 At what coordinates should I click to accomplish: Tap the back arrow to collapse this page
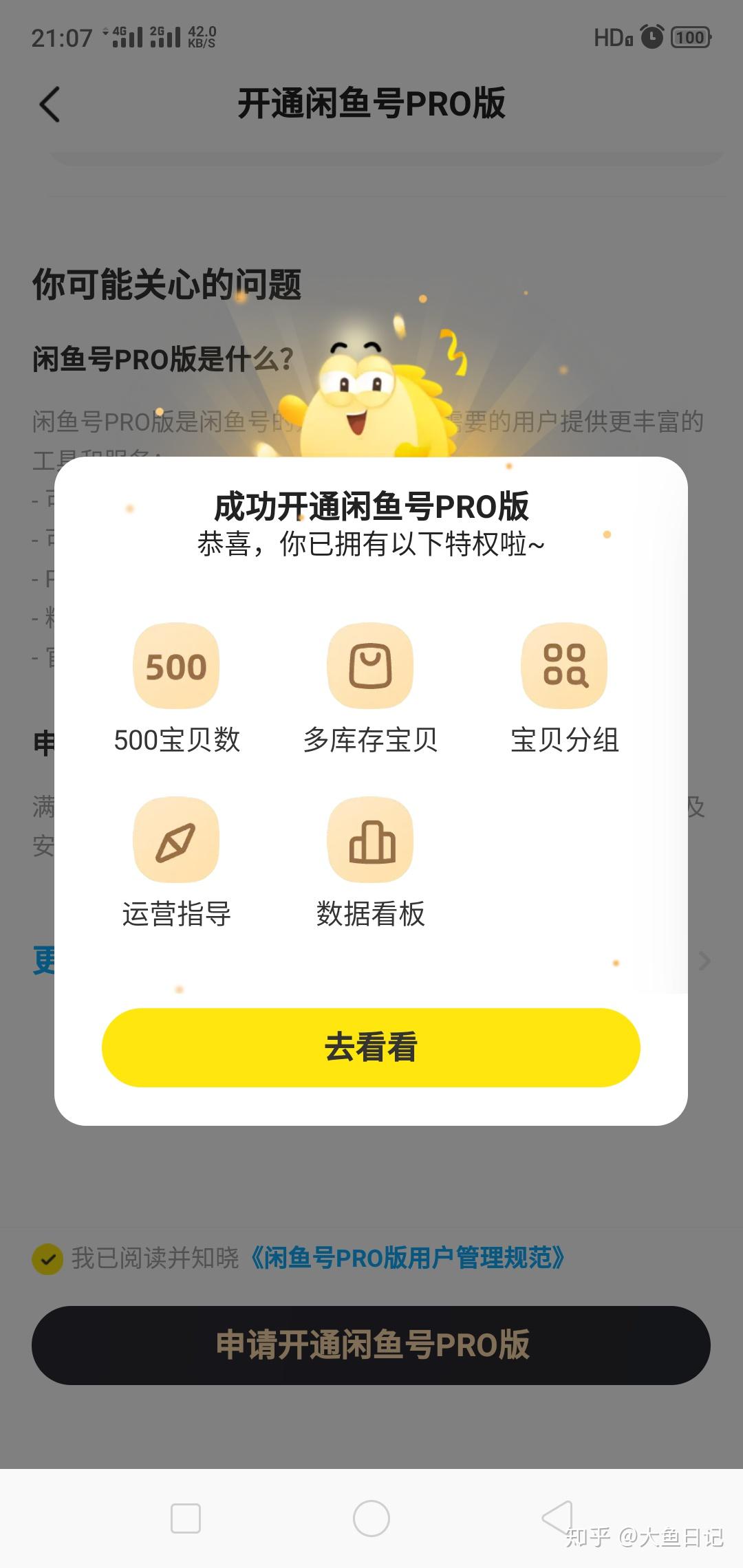tap(48, 105)
